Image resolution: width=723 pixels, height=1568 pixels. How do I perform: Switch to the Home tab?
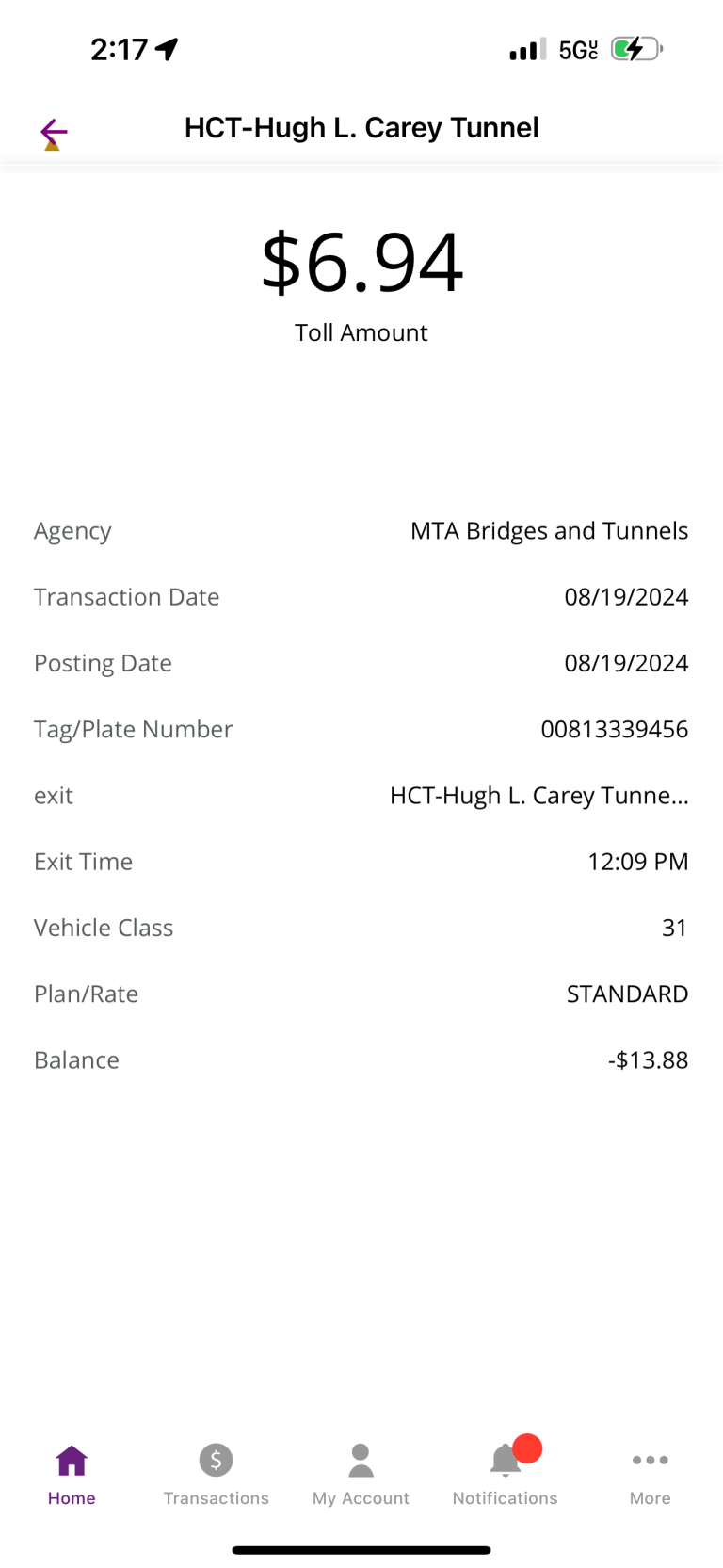[72, 1475]
